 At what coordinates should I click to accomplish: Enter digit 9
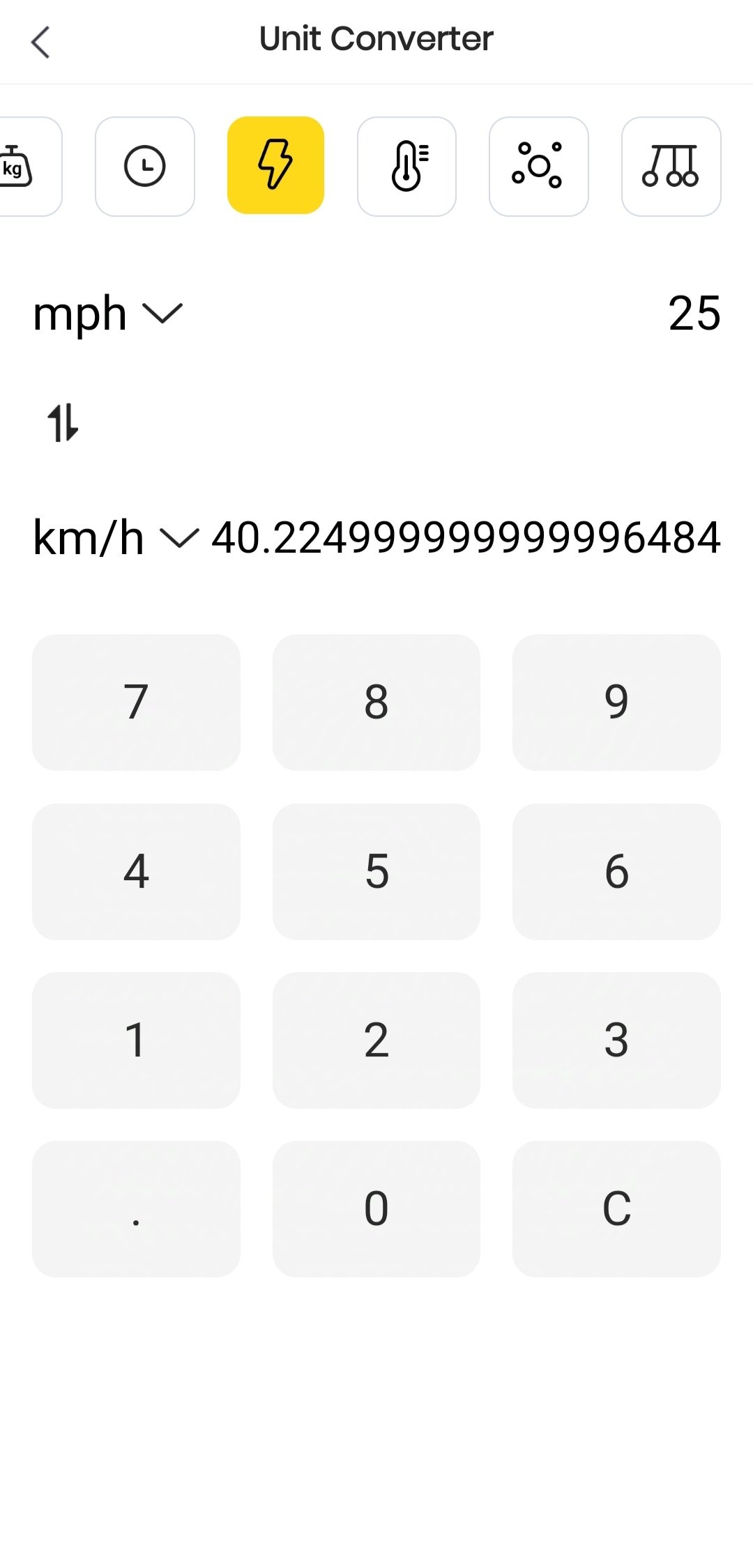coord(616,702)
